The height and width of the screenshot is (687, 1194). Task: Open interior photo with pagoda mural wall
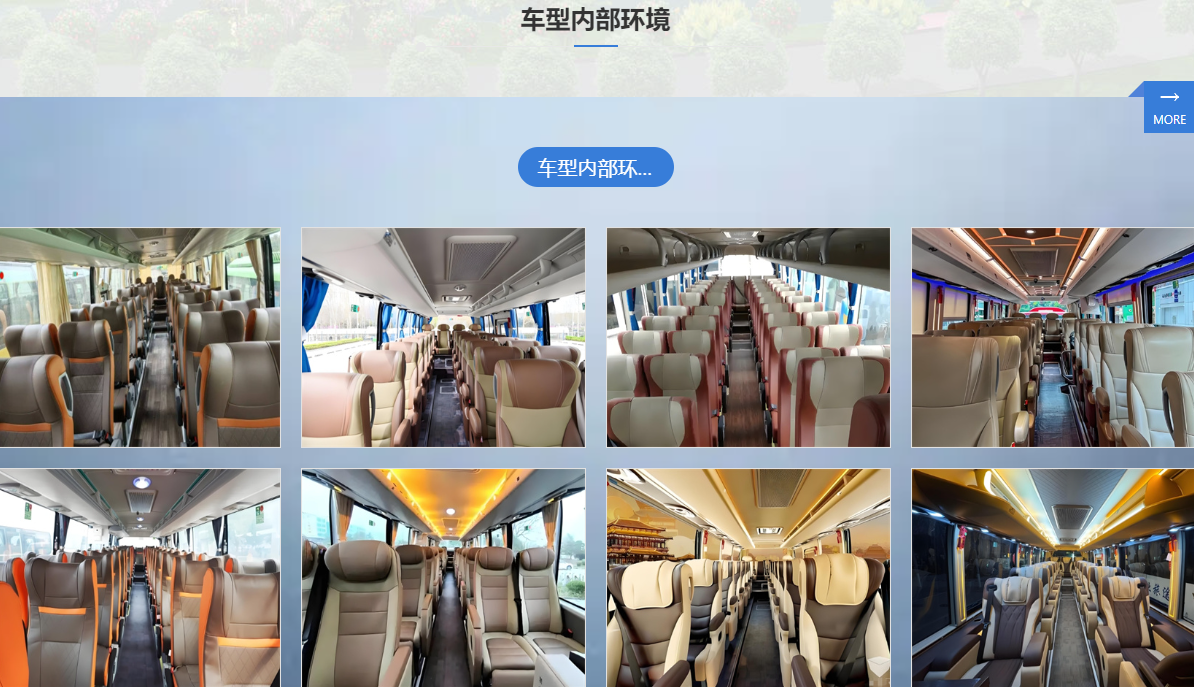click(x=748, y=577)
